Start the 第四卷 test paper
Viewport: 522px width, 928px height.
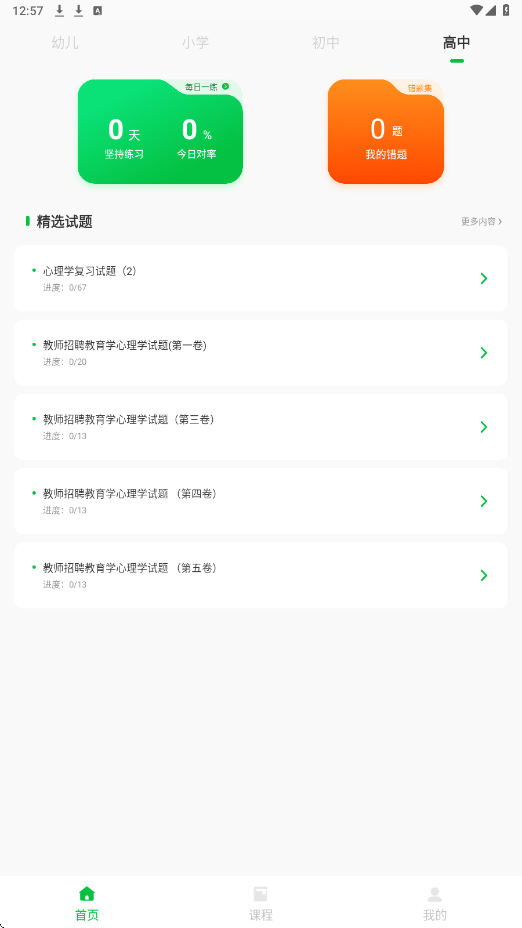[261, 501]
